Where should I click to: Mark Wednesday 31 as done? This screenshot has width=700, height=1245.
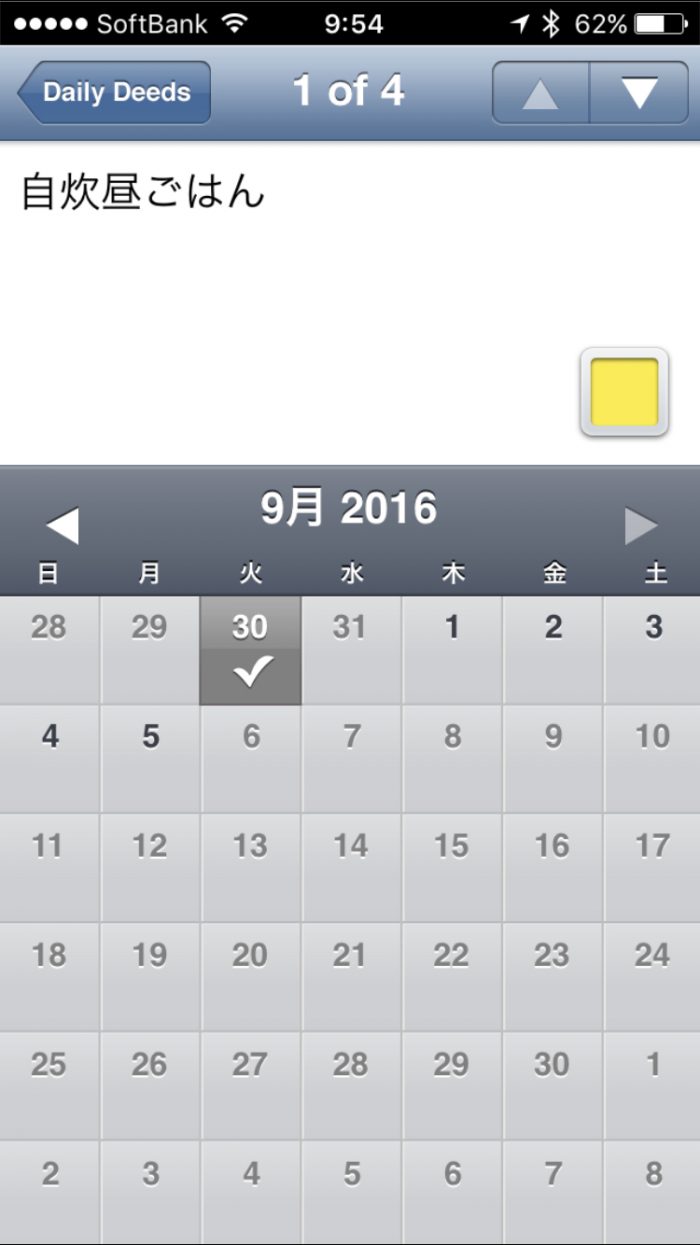(350, 650)
